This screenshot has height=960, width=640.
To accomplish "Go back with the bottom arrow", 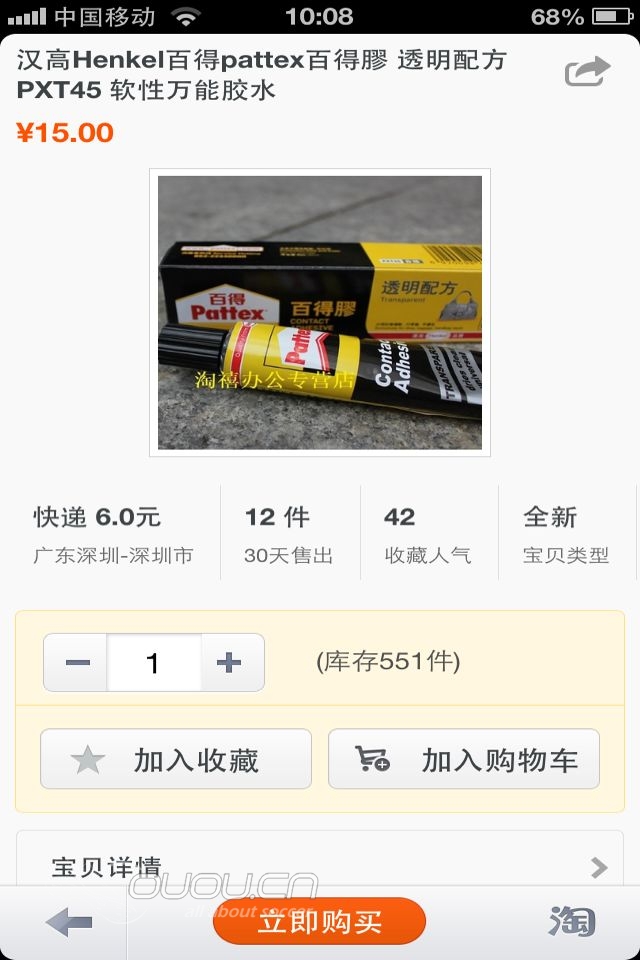I will click(x=69, y=922).
